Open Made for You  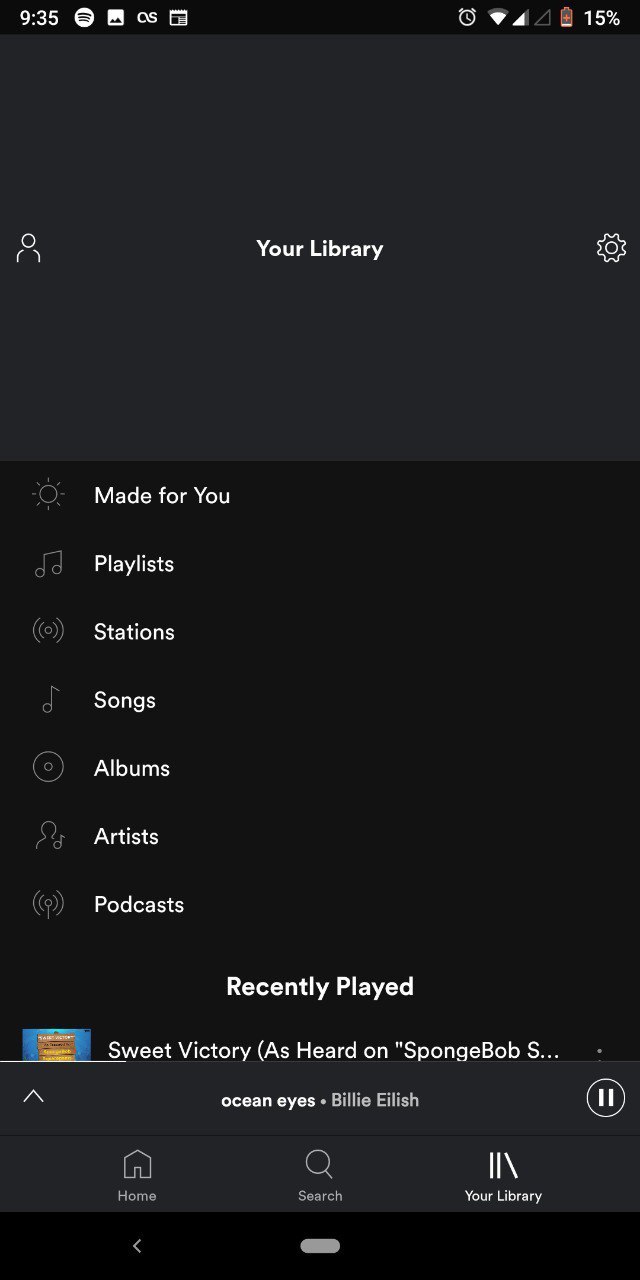[320, 495]
